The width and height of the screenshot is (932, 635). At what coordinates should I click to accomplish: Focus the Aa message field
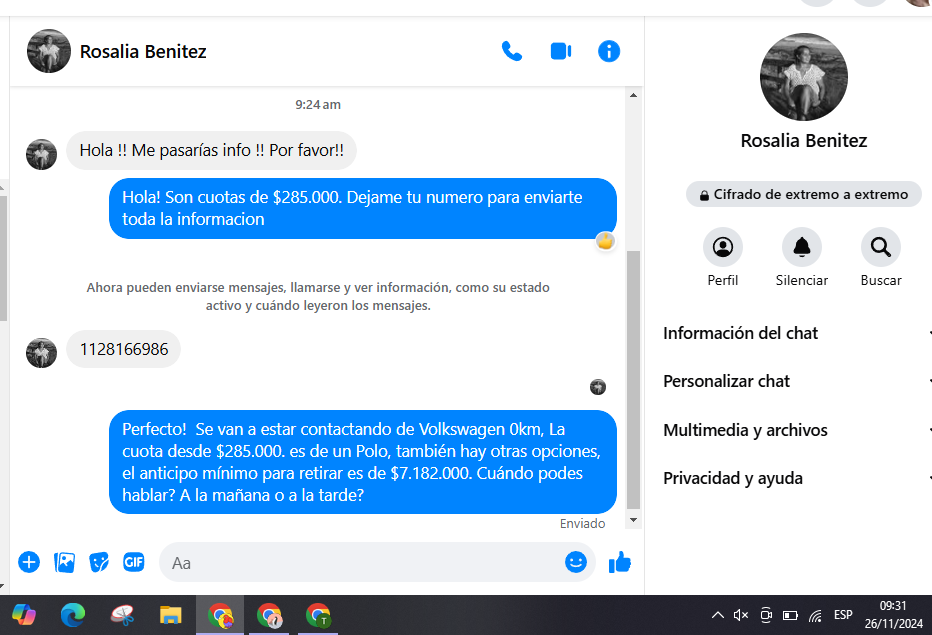pyautogui.click(x=360, y=562)
